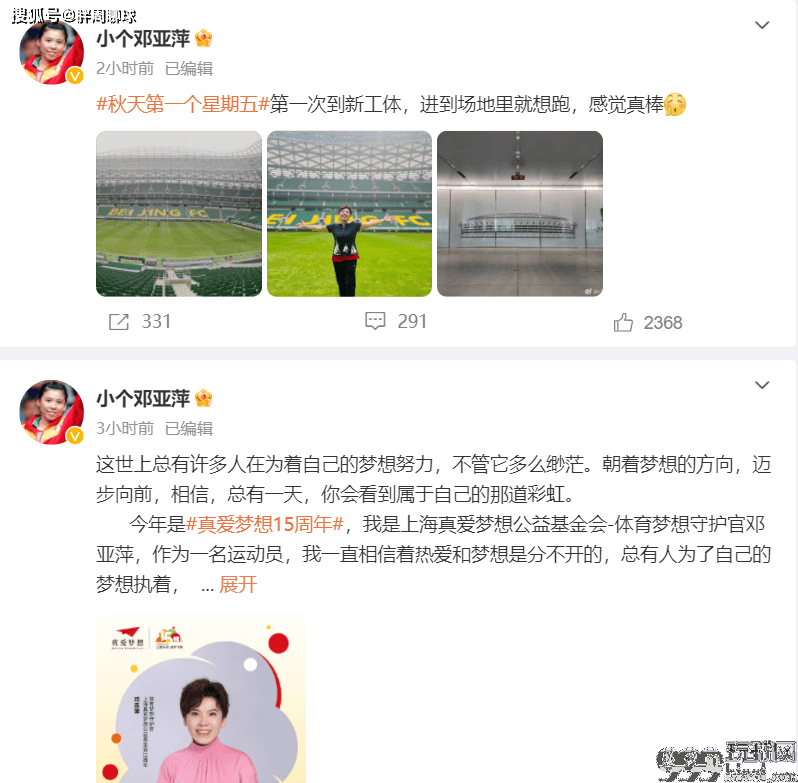
Task: Open the dropdown chevron on the 新工体 post
Action: (x=762, y=25)
